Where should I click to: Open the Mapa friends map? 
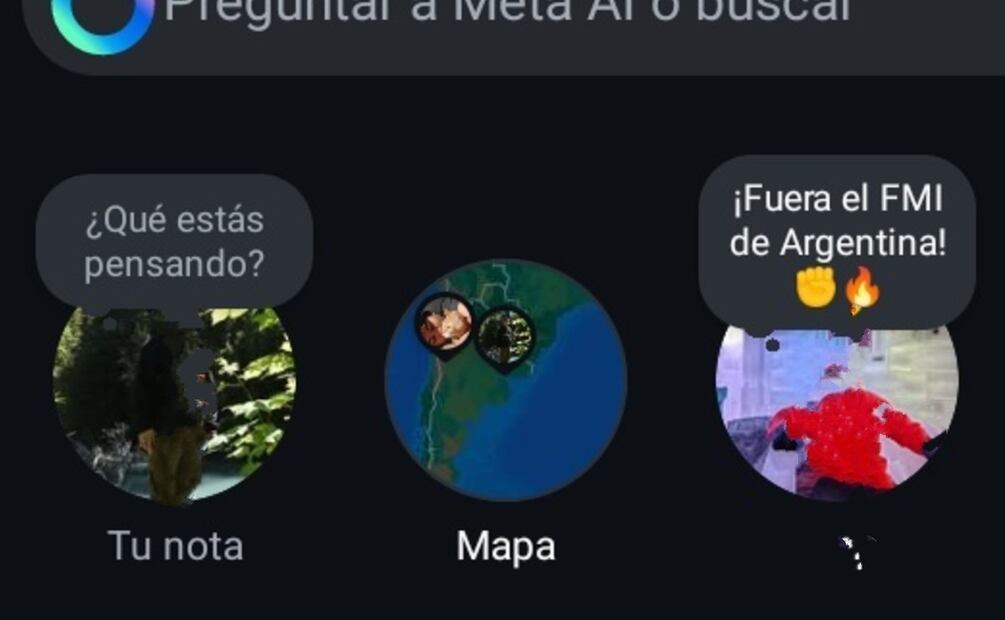[x=505, y=380]
